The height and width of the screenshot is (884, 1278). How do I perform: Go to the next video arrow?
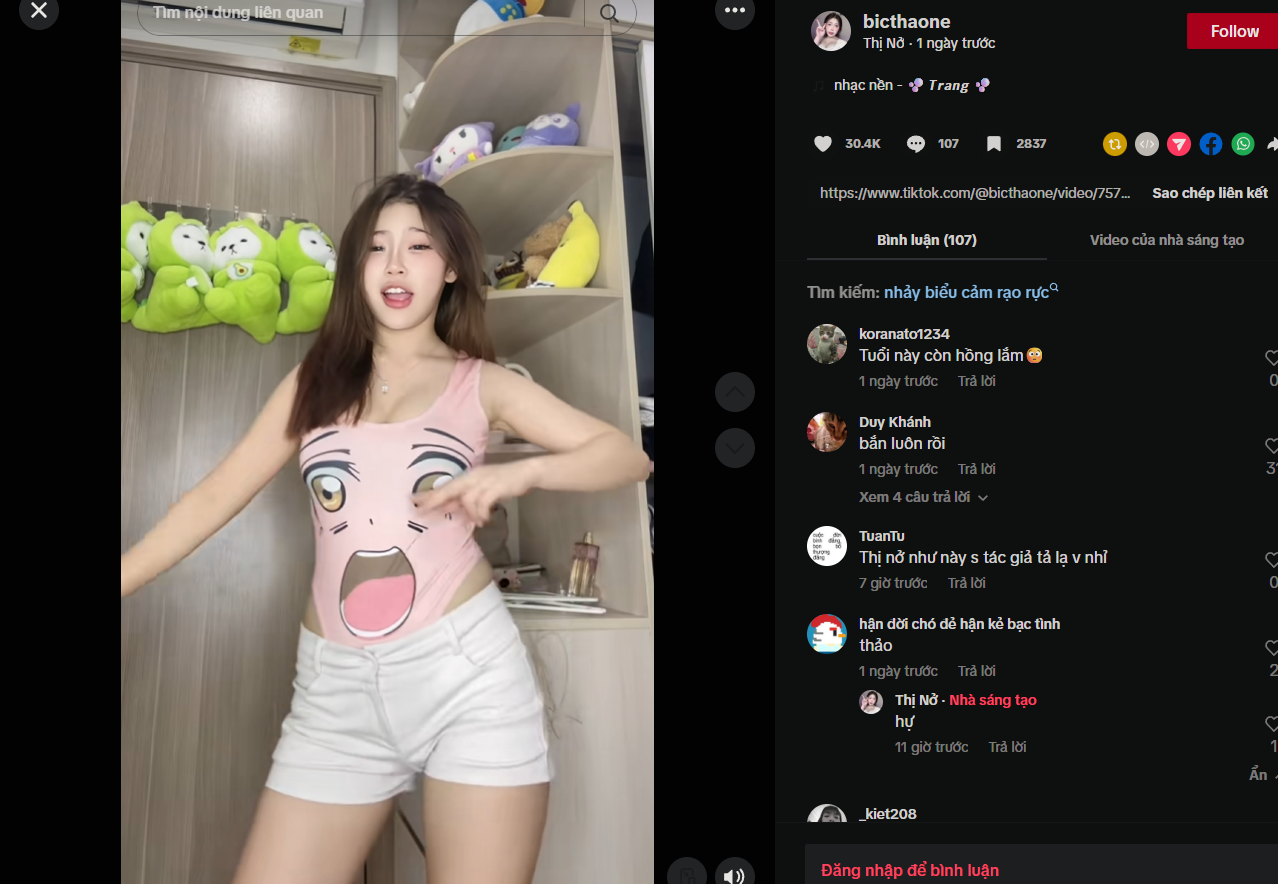(x=735, y=448)
